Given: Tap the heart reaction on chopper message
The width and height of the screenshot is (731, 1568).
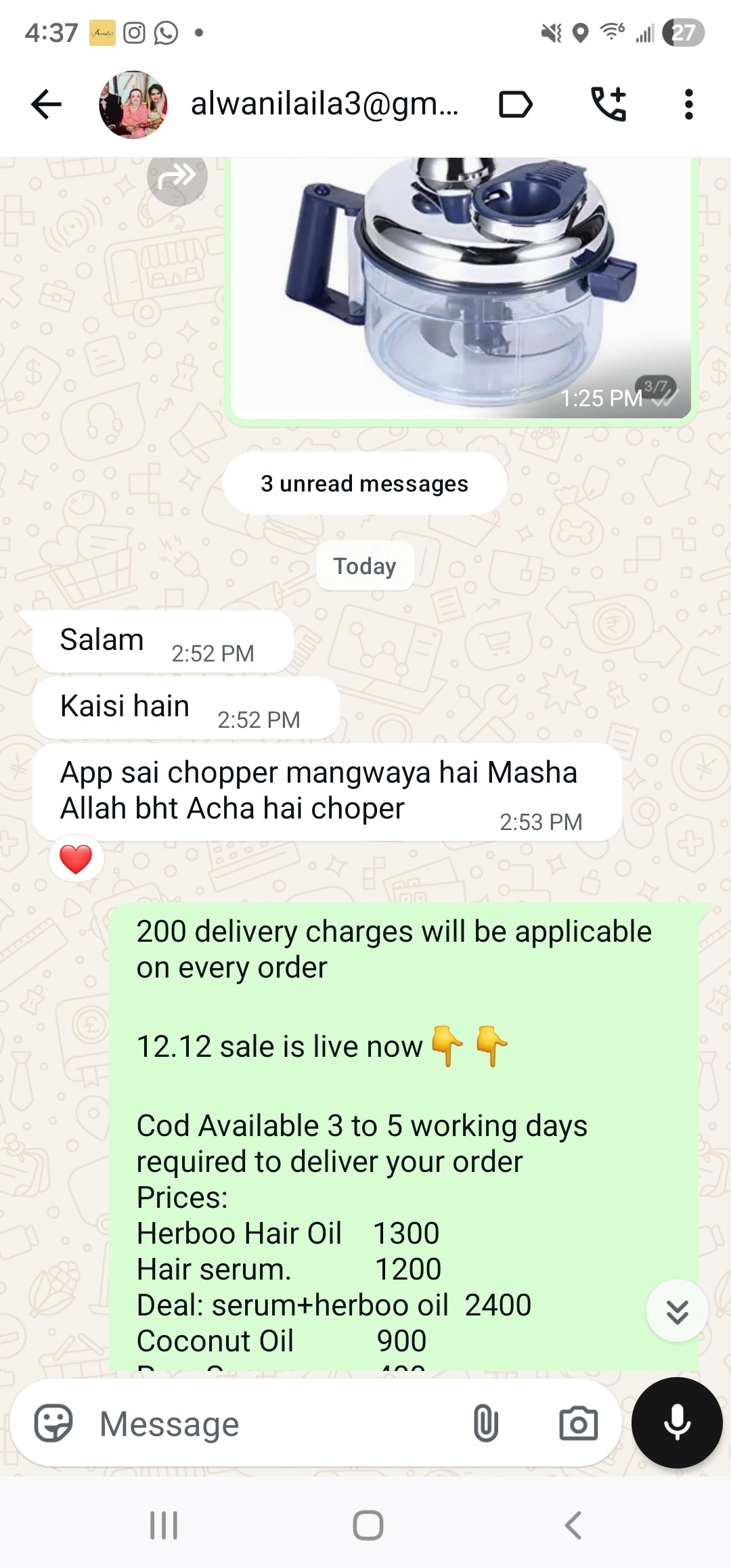Looking at the screenshot, I should coord(76,859).
